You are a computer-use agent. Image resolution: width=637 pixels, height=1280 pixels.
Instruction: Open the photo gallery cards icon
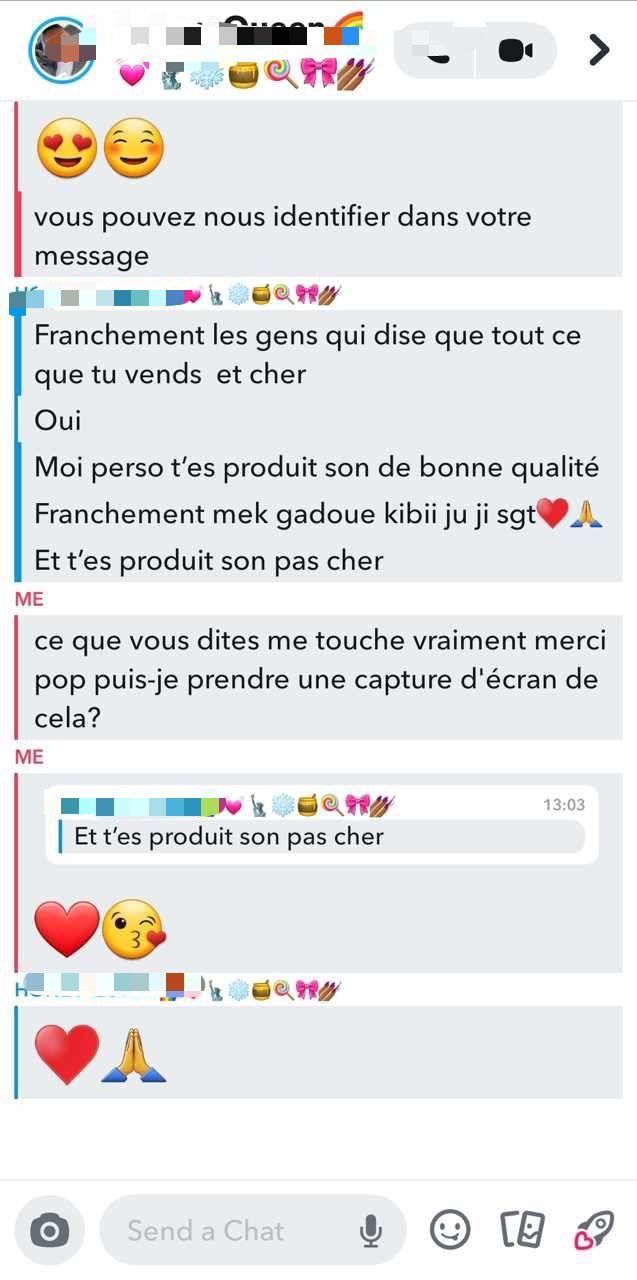coord(523,1230)
